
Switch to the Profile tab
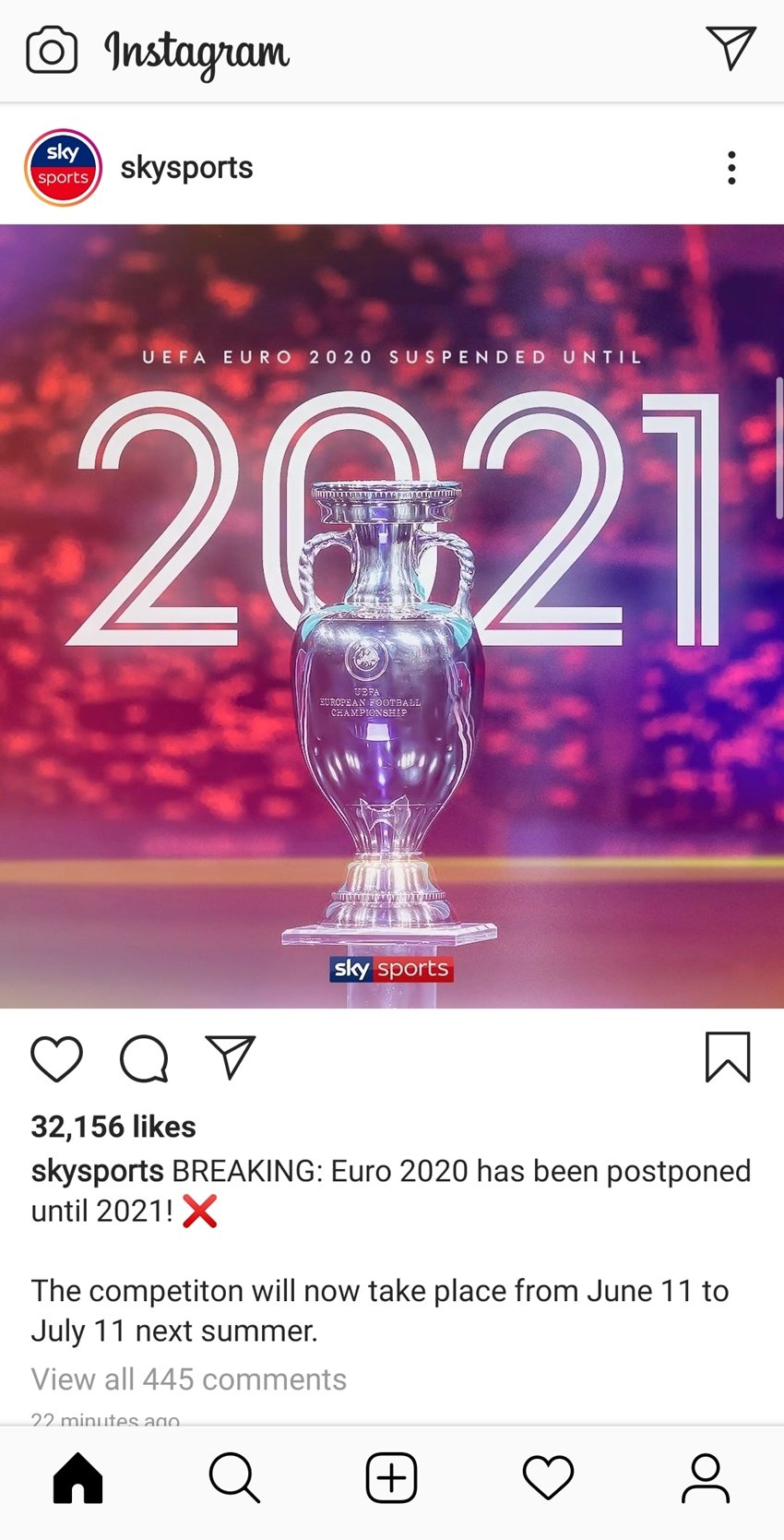click(705, 1478)
